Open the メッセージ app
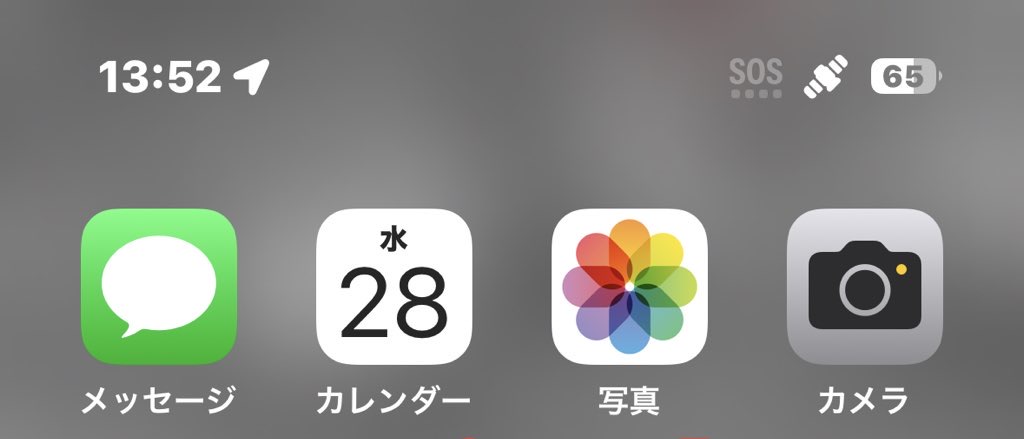The image size is (1024, 439). pos(158,286)
